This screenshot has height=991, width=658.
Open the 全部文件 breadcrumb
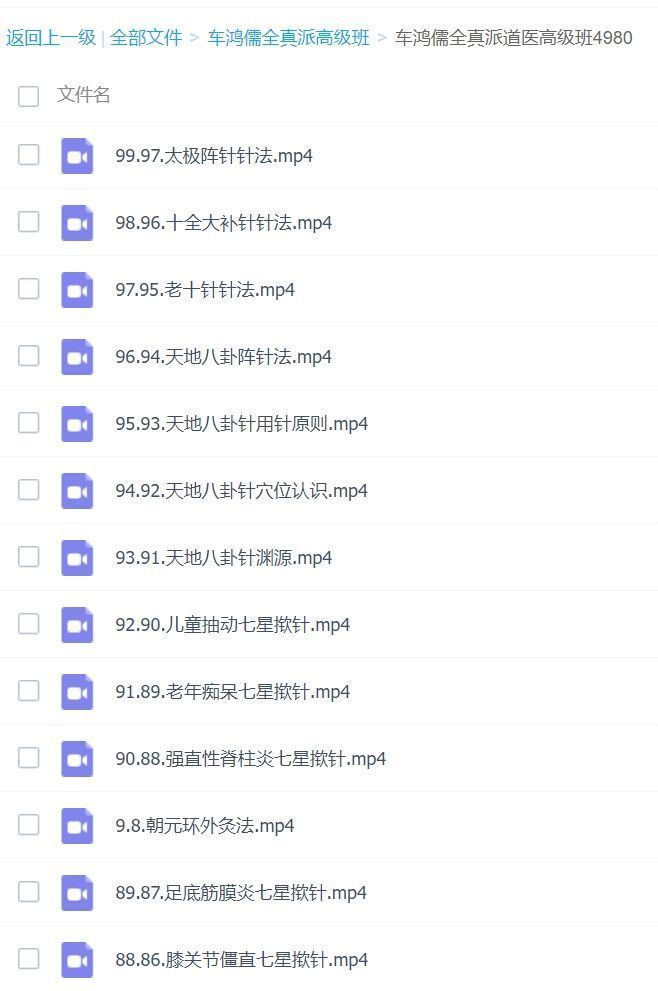pos(146,38)
